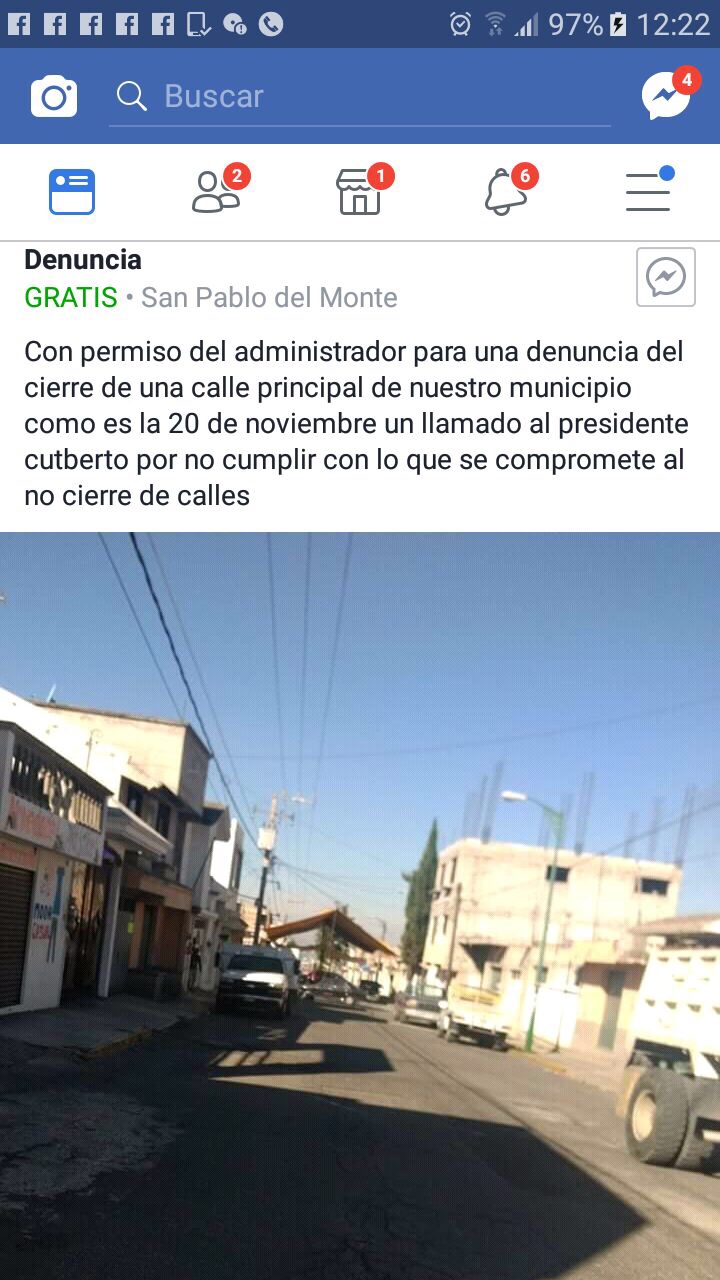Message the seller of Denuncia post
The image size is (720, 1280).
666,277
